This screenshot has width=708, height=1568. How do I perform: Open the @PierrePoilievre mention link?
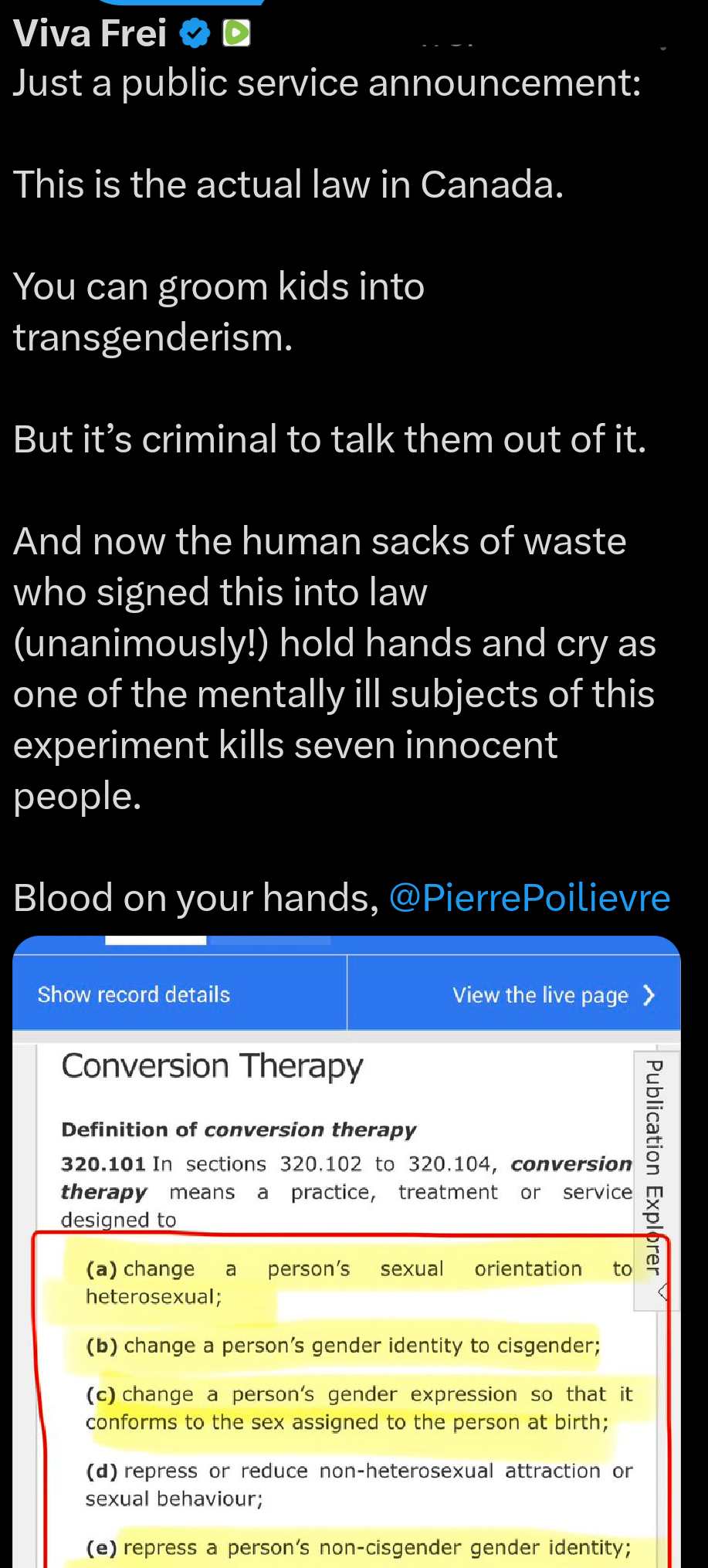pos(530,898)
